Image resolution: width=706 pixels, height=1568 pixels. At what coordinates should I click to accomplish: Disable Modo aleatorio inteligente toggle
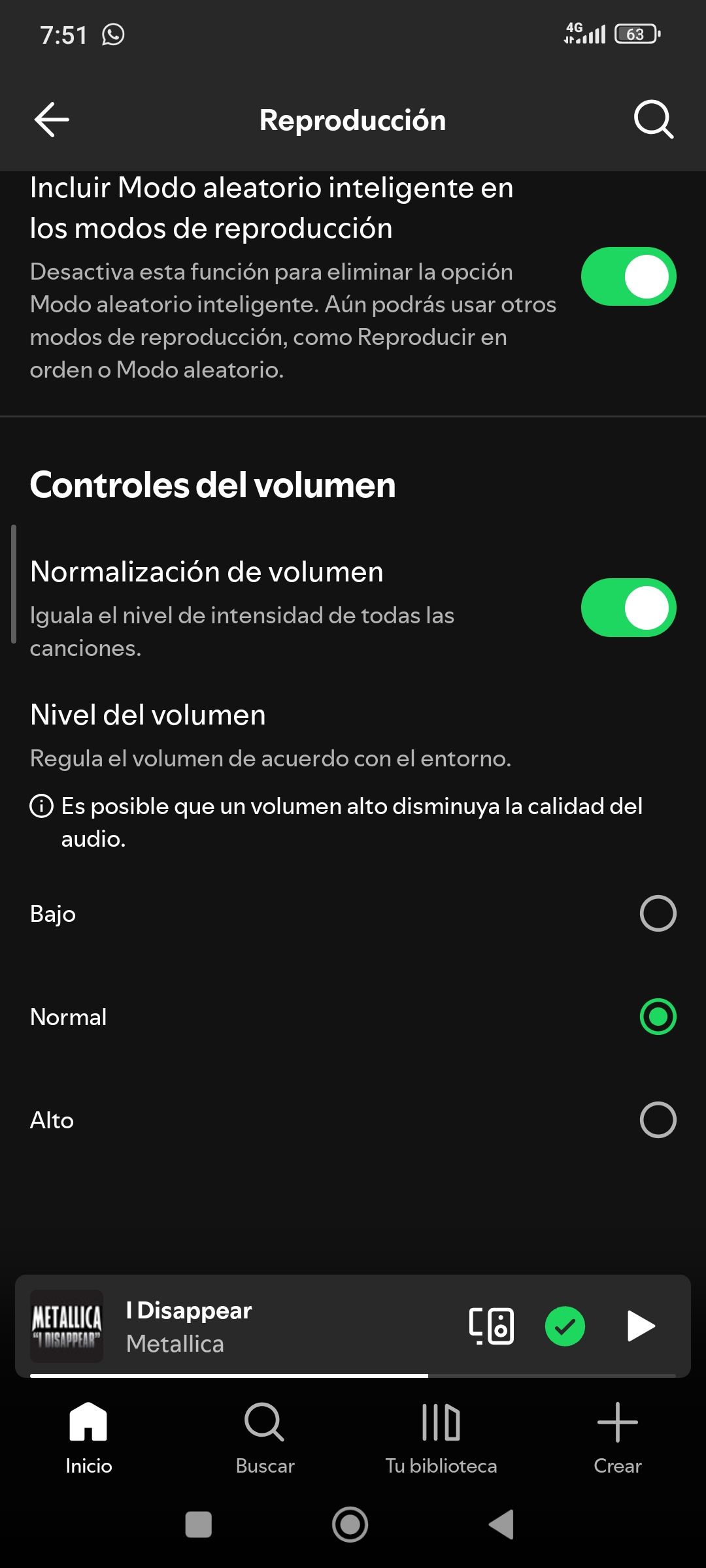[628, 276]
